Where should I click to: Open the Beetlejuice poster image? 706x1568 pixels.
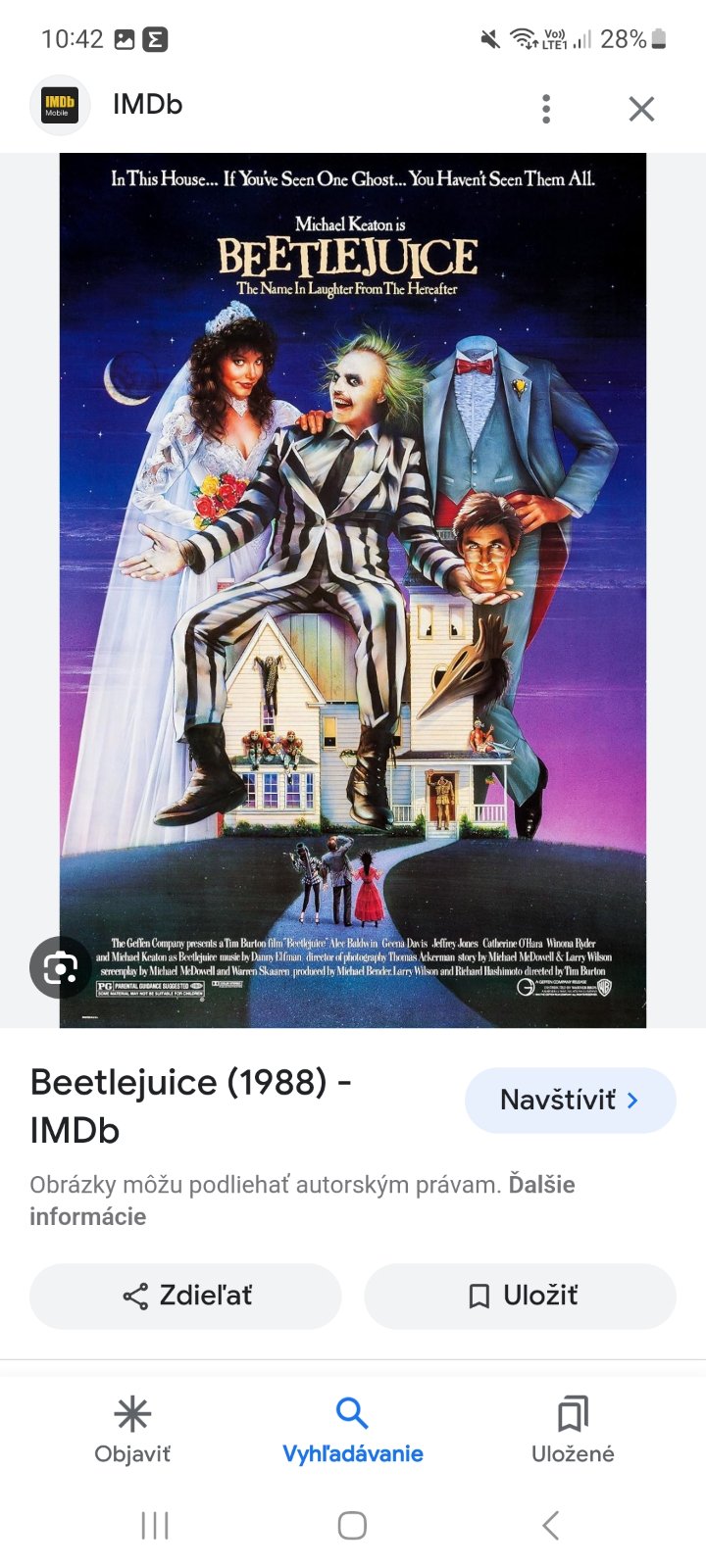353,588
